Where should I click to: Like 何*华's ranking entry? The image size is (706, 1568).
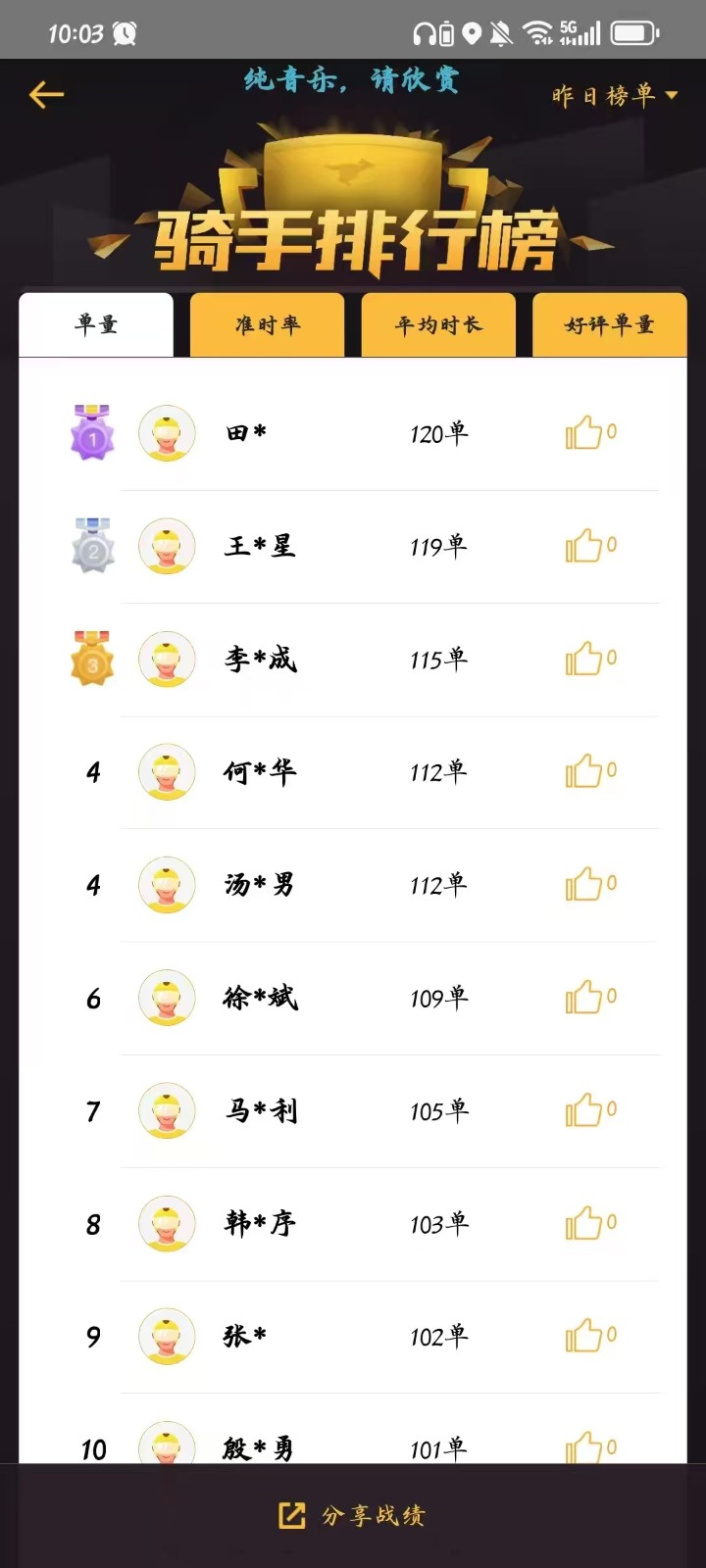coord(585,771)
